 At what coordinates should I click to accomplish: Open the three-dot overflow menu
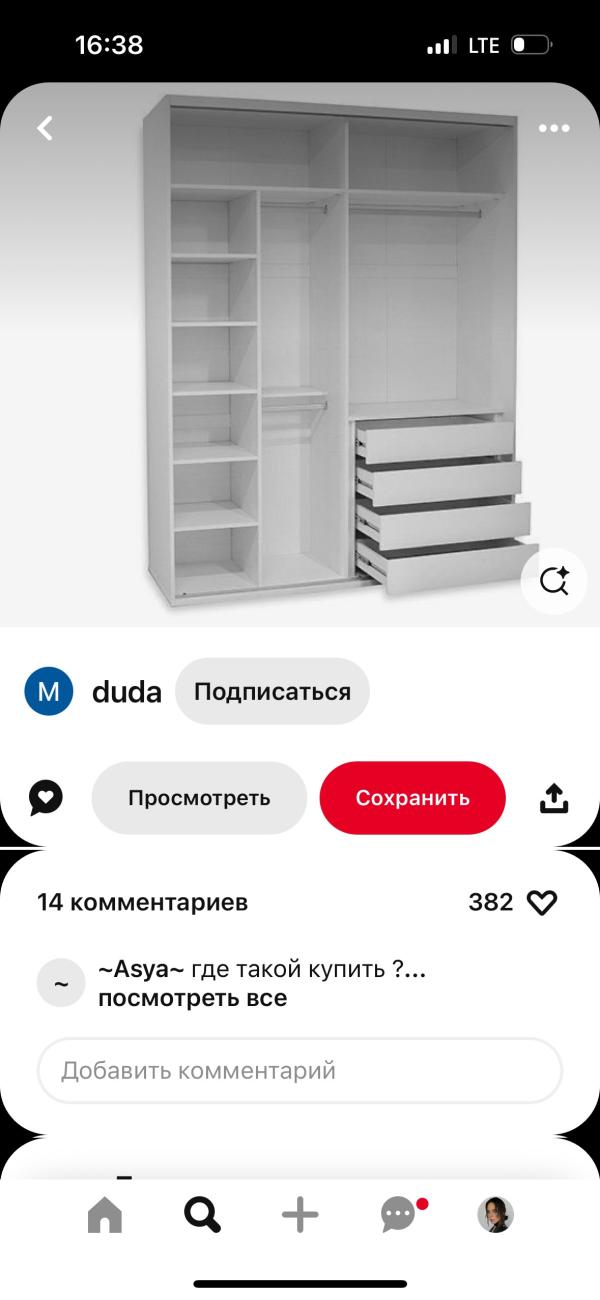(553, 128)
